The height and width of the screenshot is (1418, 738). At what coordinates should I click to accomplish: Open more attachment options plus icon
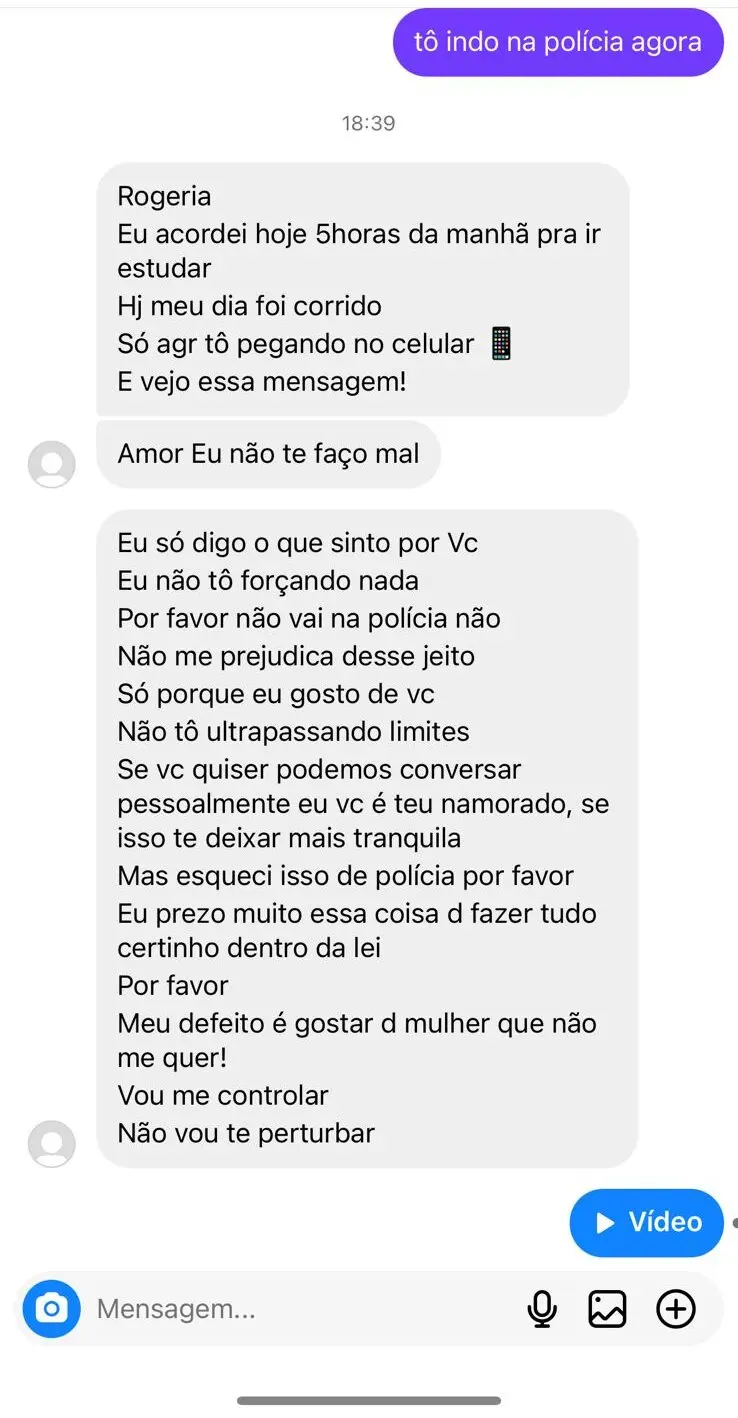tap(676, 1308)
